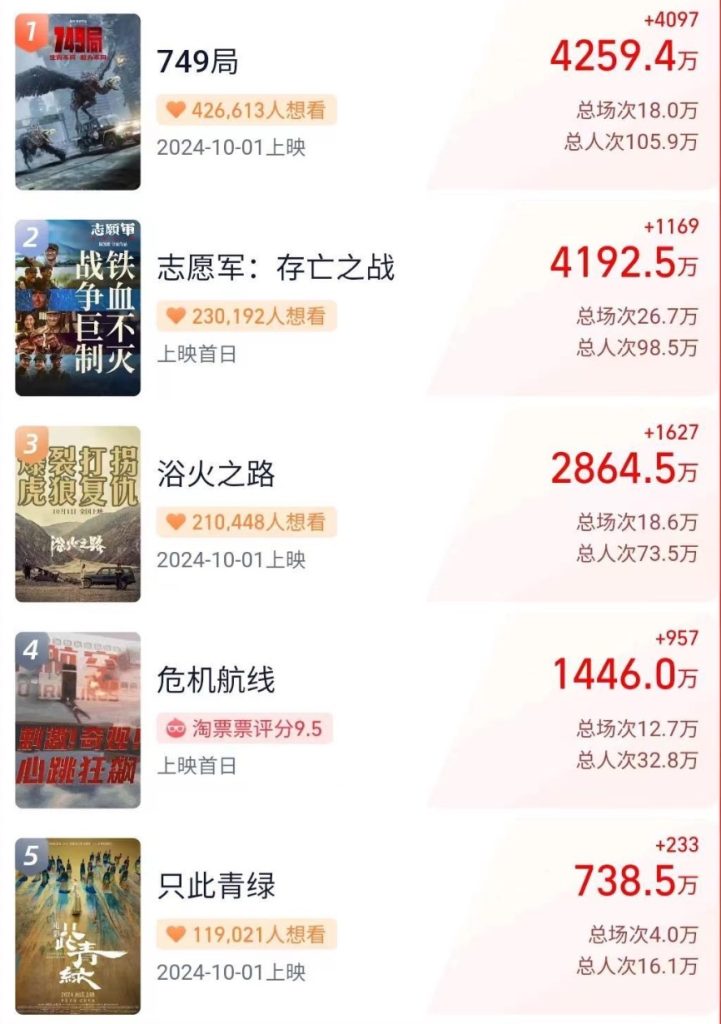View details for 志愿军：存亡之战
Image resolution: width=721 pixels, height=1024 pixels.
[x=275, y=267]
